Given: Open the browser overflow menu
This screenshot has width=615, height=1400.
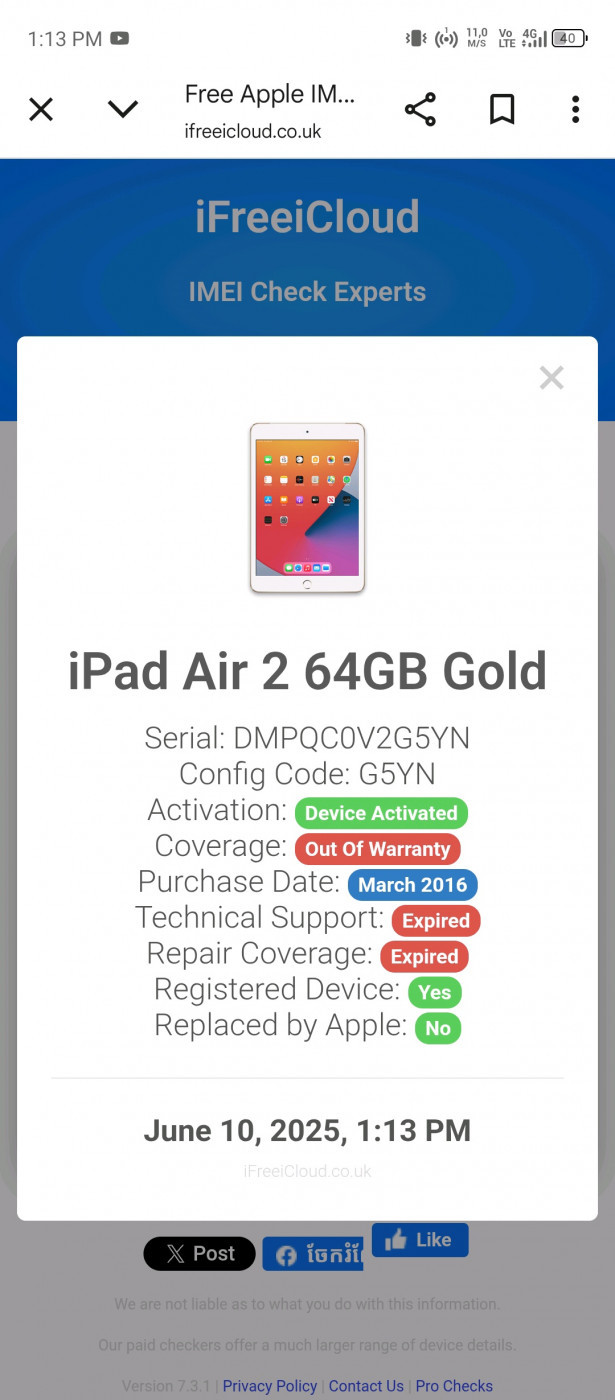Looking at the screenshot, I should click(x=575, y=109).
